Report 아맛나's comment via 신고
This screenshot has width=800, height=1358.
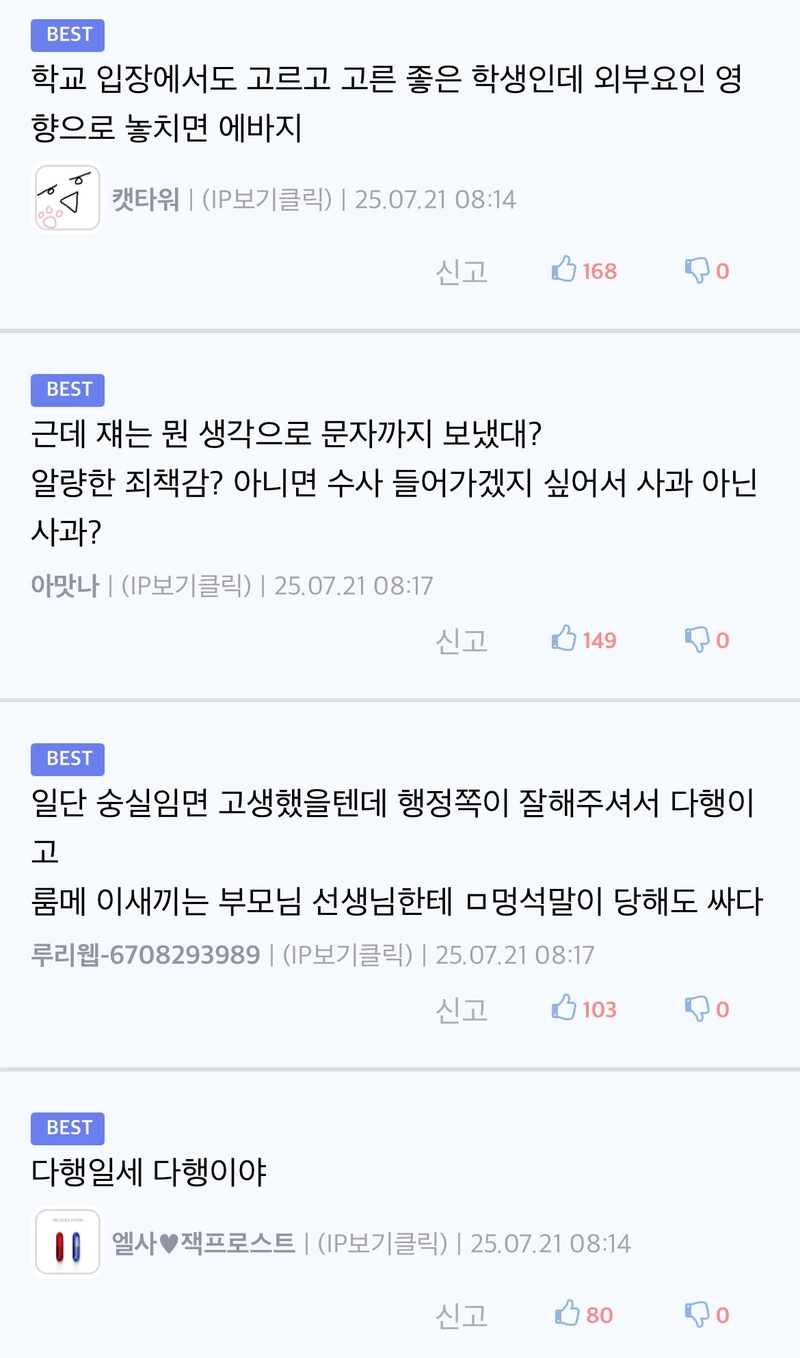coord(461,640)
